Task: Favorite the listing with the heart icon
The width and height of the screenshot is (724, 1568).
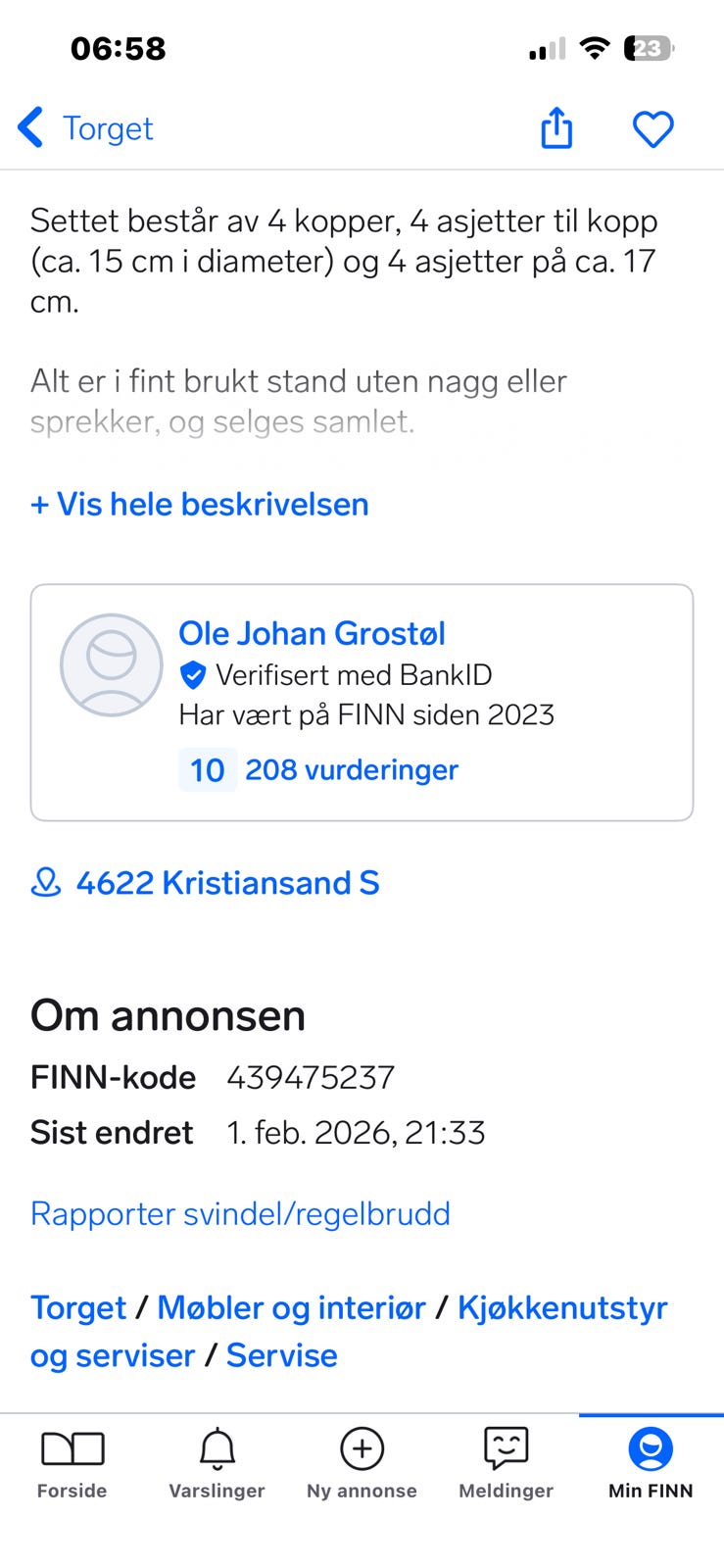Action: 653,127
